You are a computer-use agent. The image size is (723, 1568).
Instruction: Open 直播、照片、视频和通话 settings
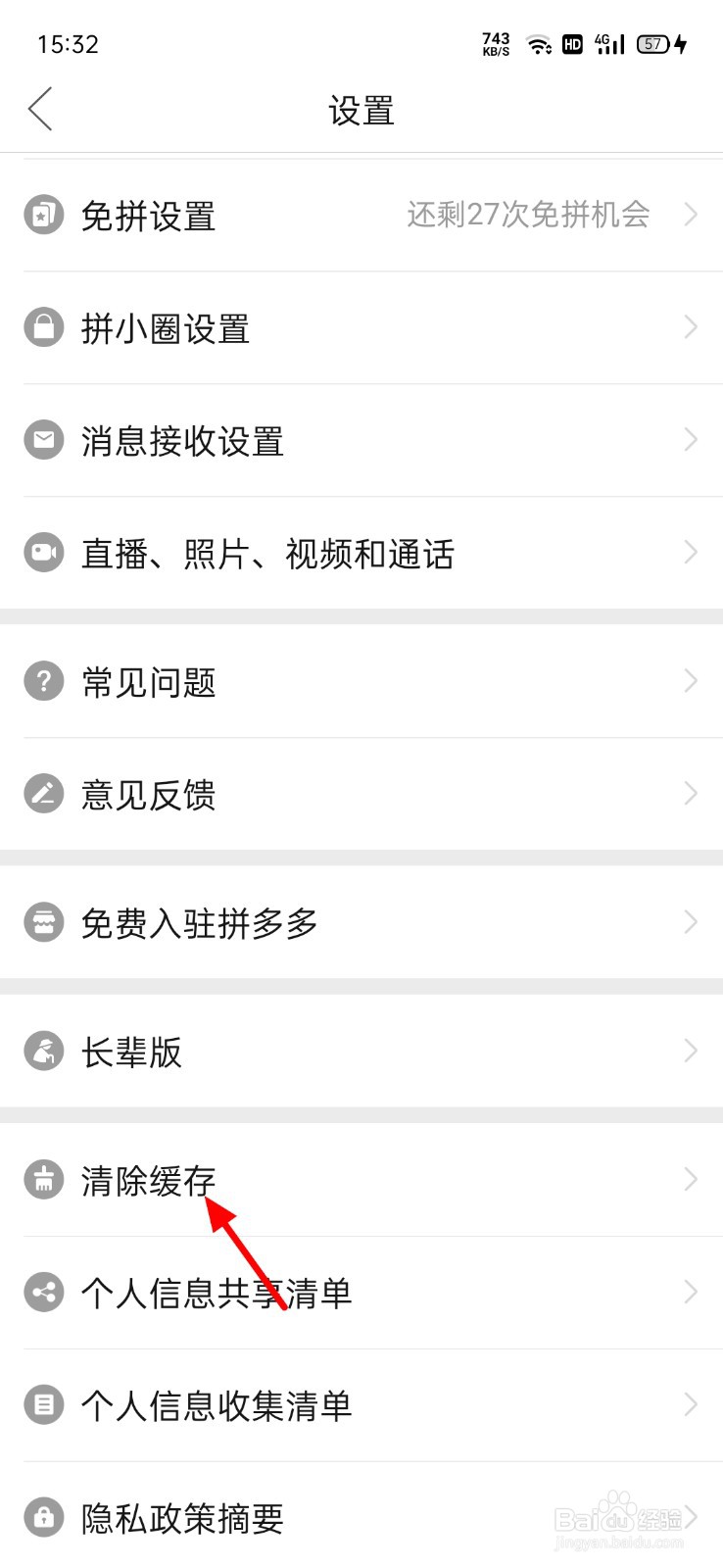[x=361, y=554]
